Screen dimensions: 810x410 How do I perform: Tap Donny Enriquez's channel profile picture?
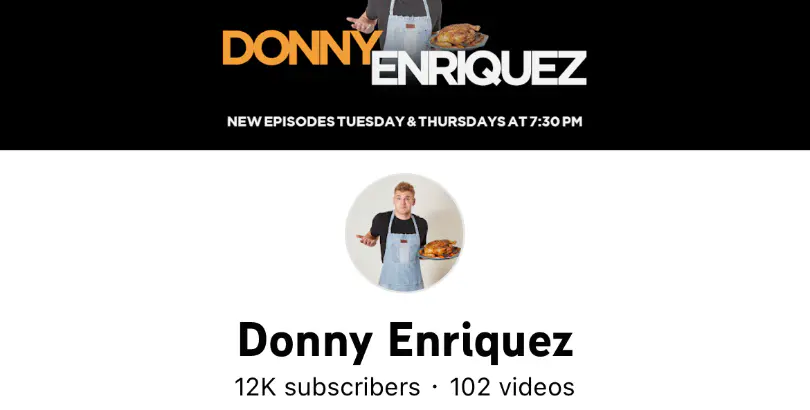(405, 232)
